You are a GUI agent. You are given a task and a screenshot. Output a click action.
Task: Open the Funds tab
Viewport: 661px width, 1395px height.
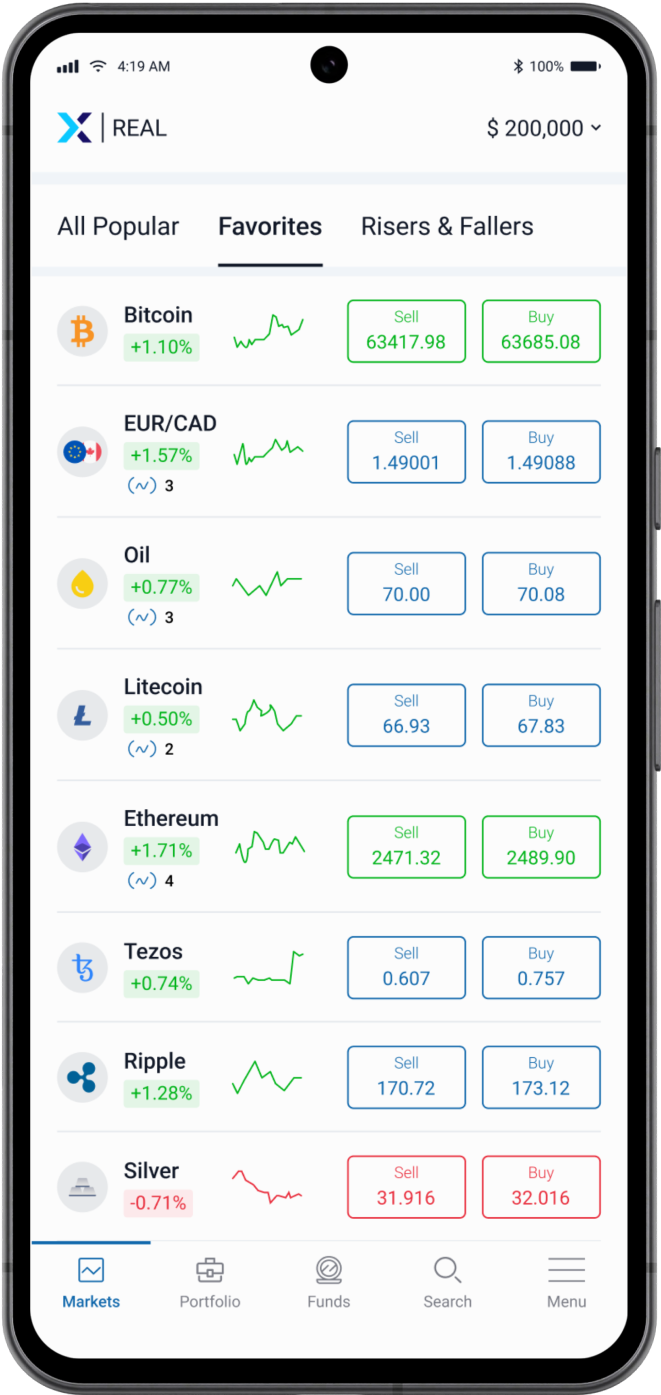click(x=328, y=1283)
